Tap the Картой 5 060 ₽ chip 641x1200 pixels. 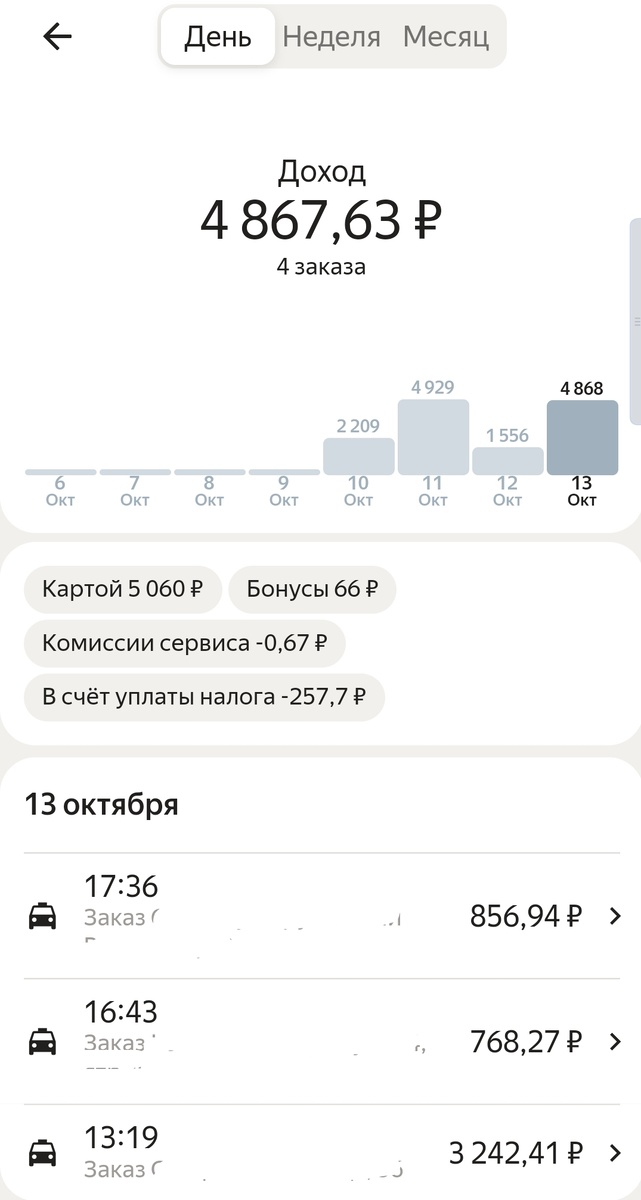point(123,589)
